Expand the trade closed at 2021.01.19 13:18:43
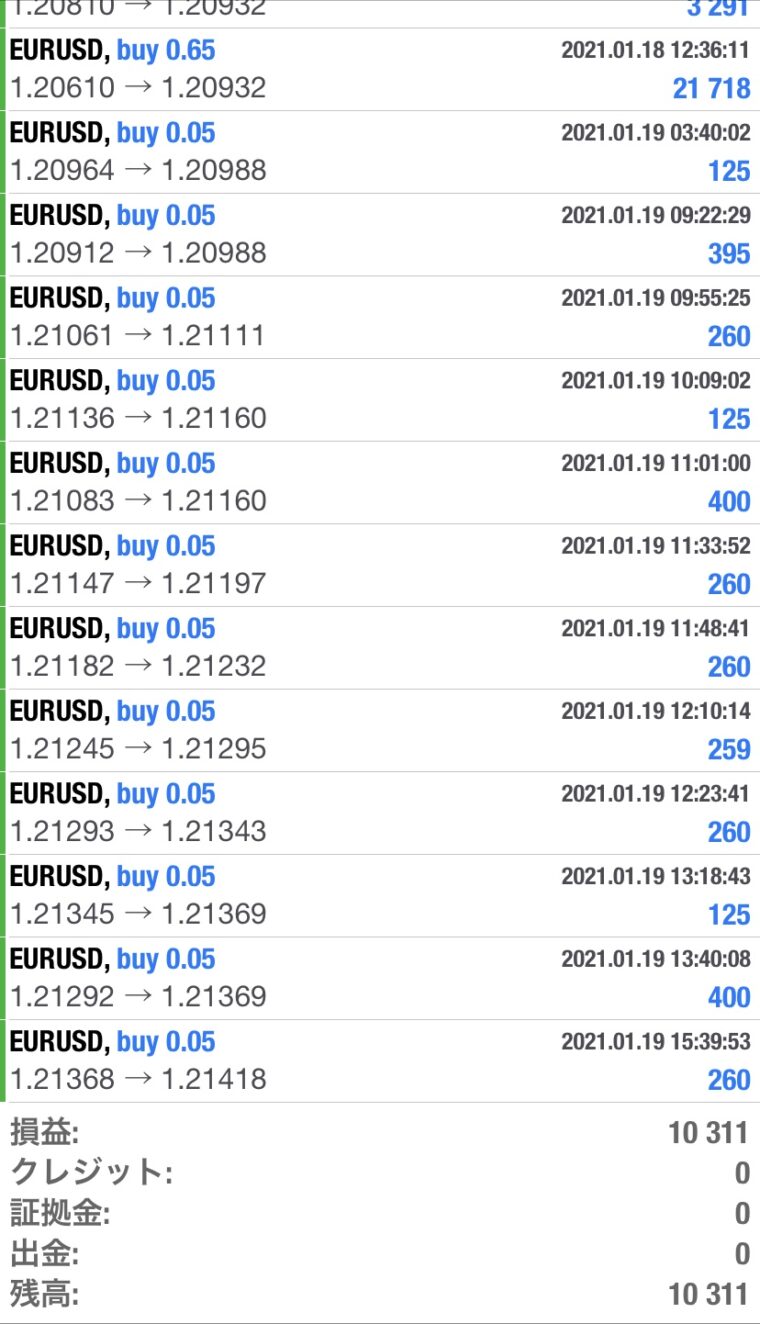 tap(380, 895)
